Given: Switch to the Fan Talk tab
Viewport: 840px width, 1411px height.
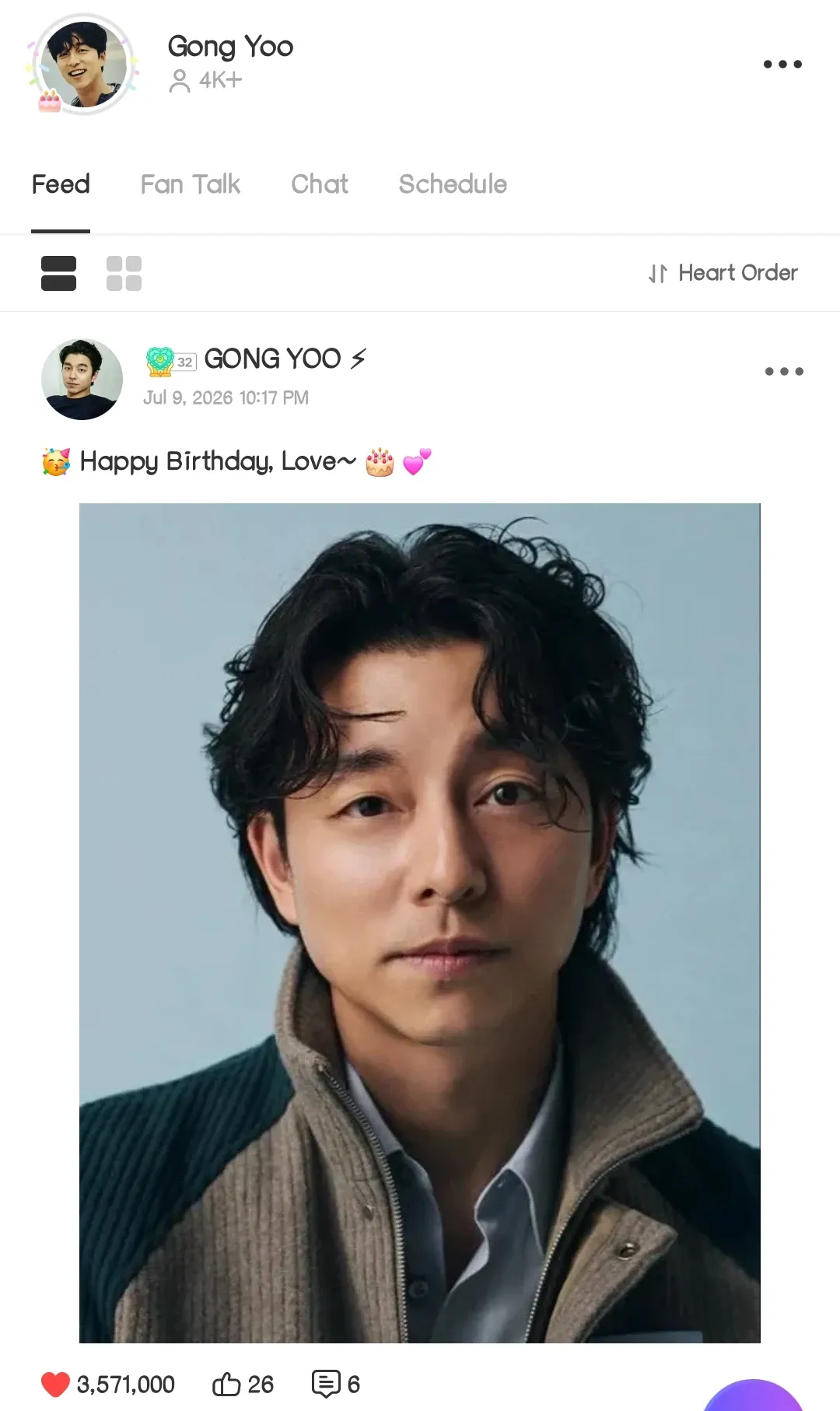Looking at the screenshot, I should point(191,184).
